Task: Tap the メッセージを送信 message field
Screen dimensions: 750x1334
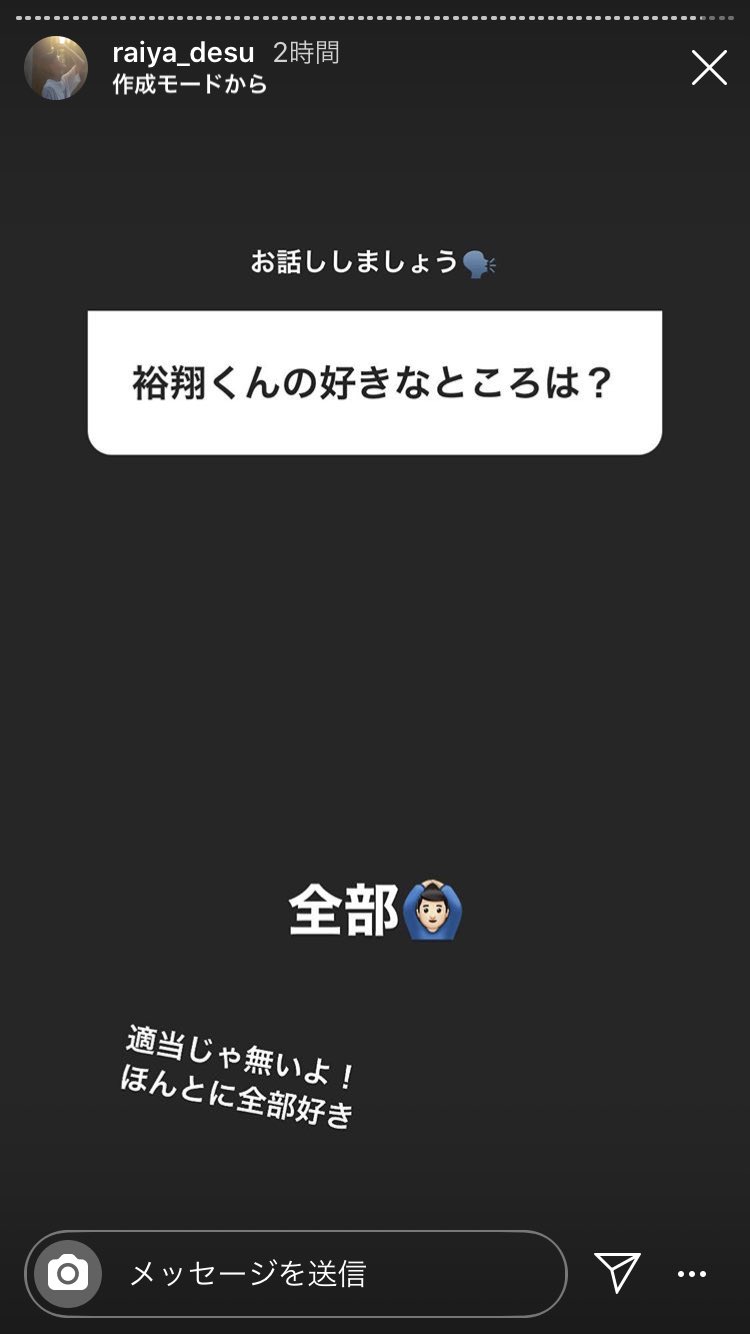Action: tap(330, 1273)
